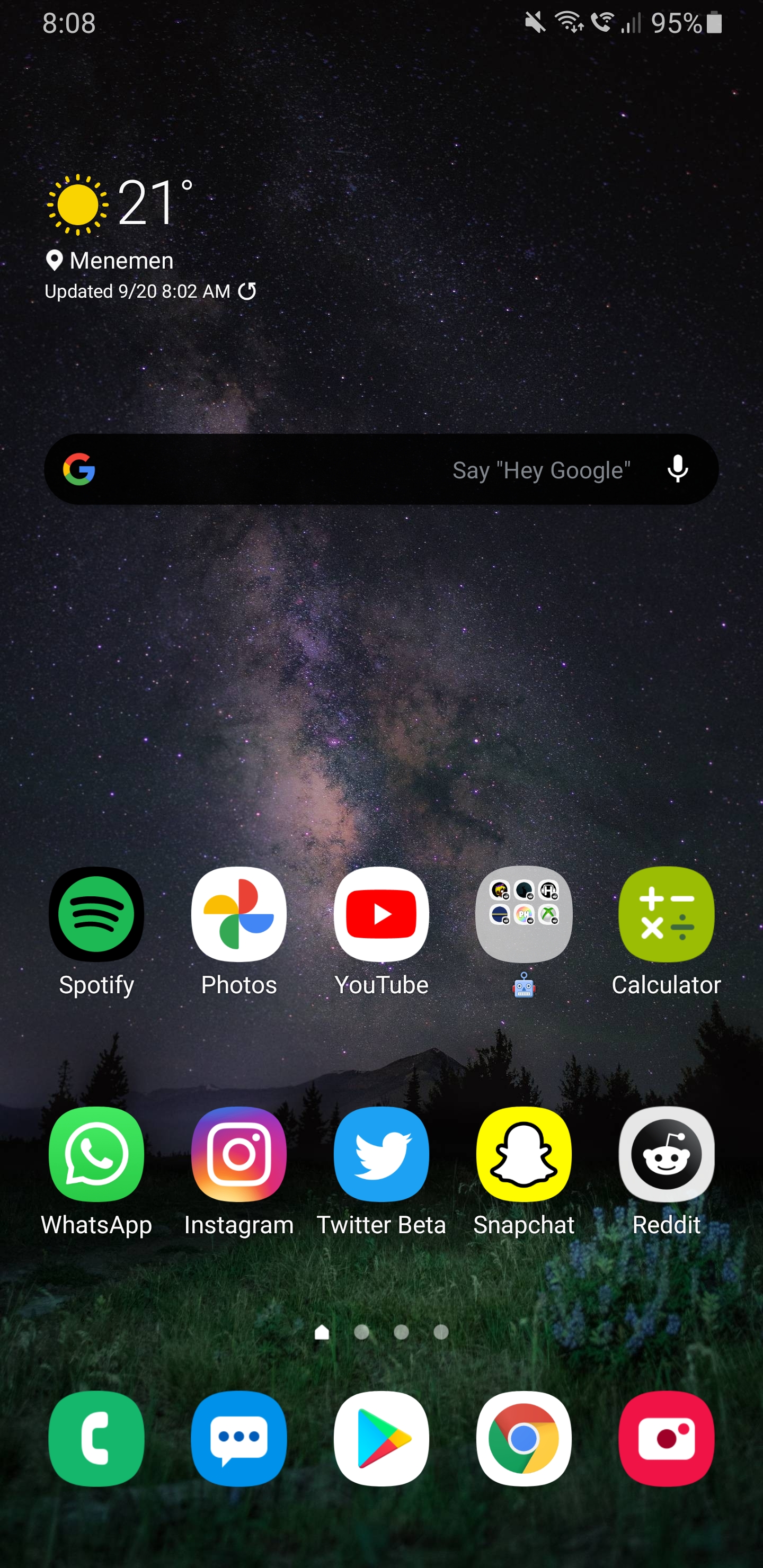Launch the Google Play Store
The height and width of the screenshot is (1568, 763).
pyautogui.click(x=381, y=1438)
